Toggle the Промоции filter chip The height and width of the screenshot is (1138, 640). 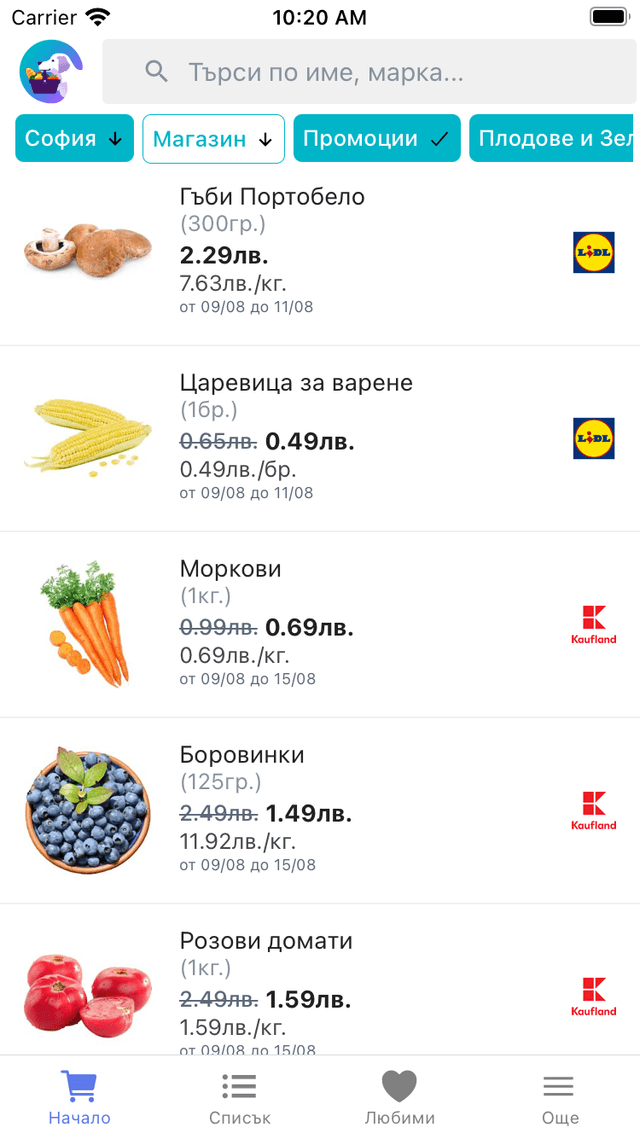(x=376, y=139)
